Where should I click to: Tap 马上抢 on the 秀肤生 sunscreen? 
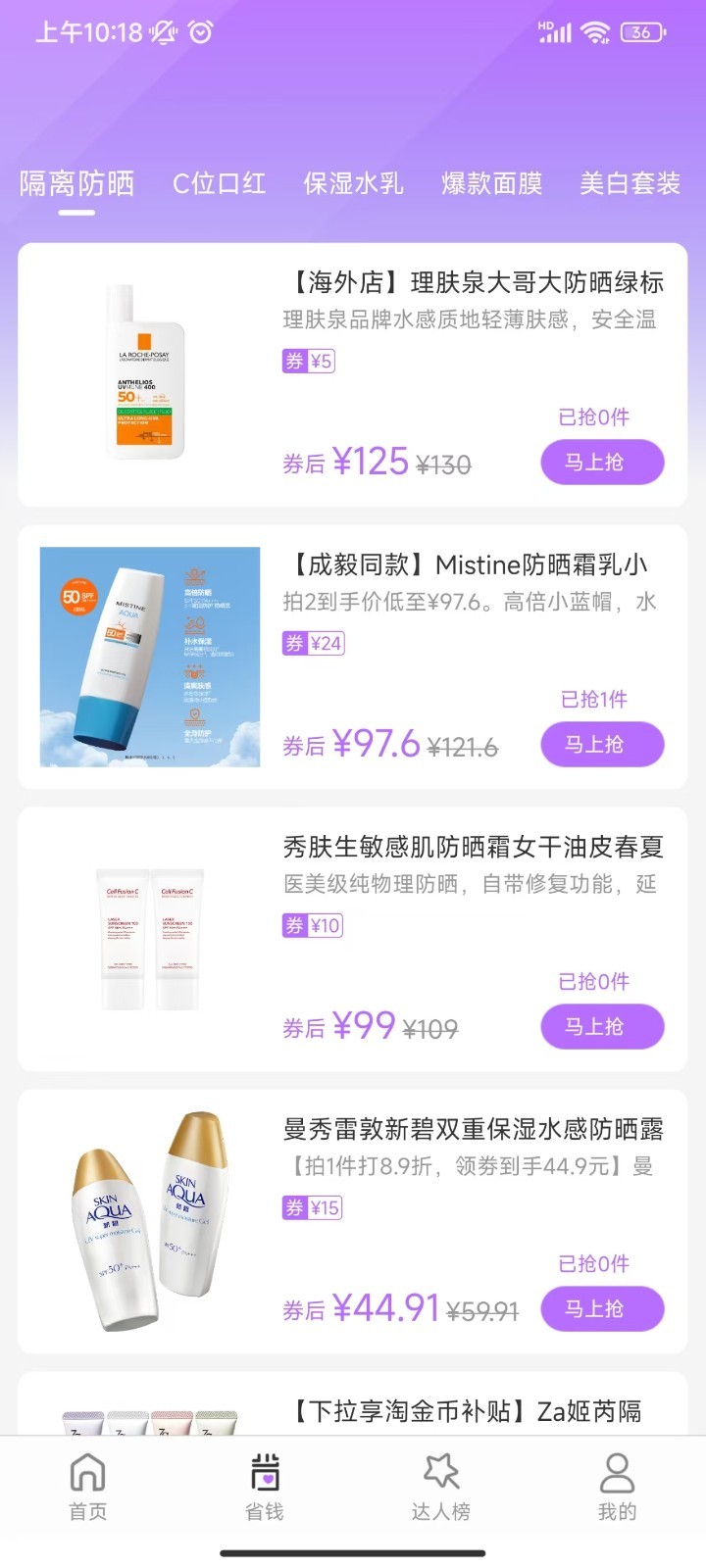tap(602, 1026)
